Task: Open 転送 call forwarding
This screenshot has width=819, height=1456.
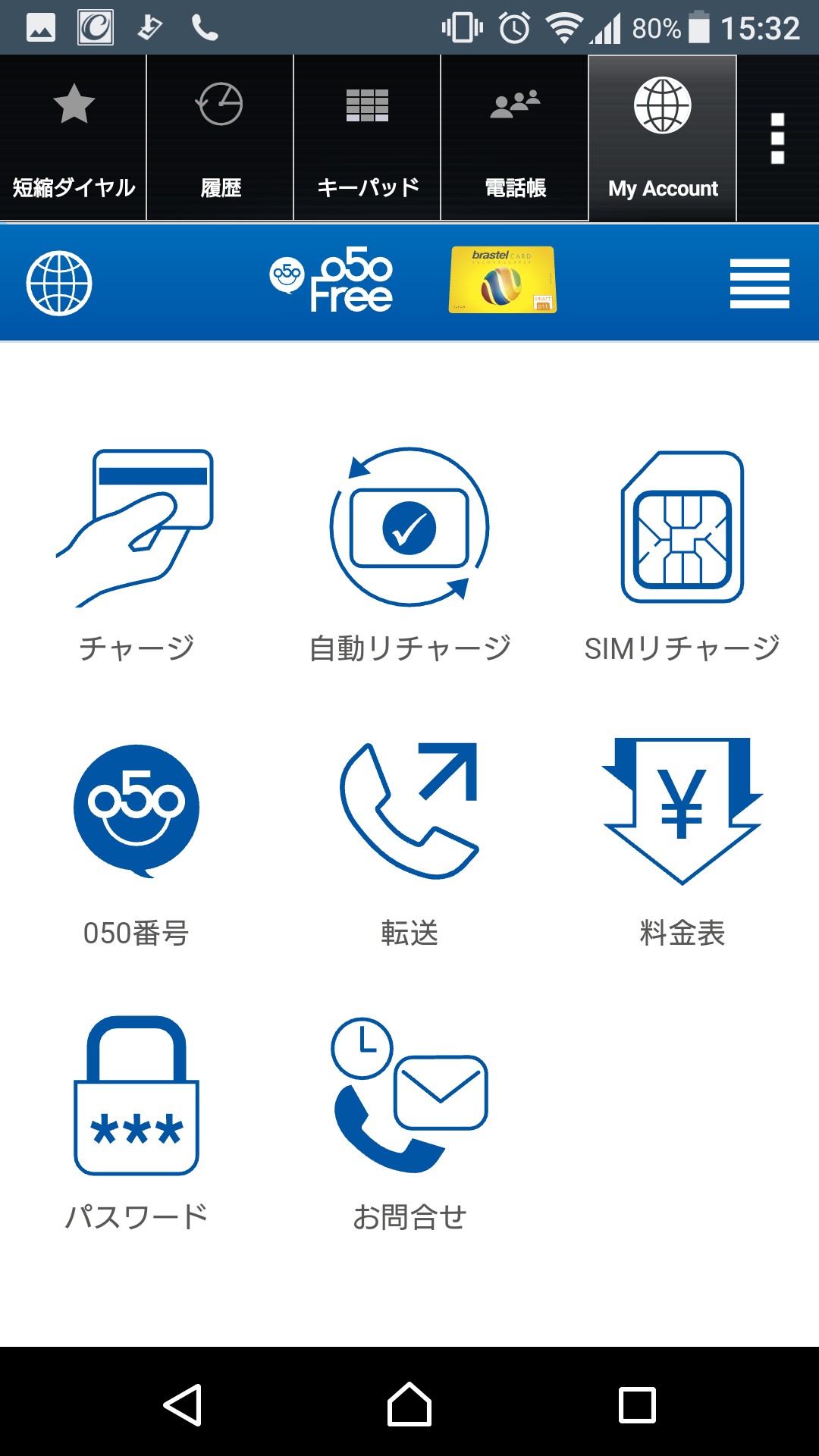Action: click(409, 842)
